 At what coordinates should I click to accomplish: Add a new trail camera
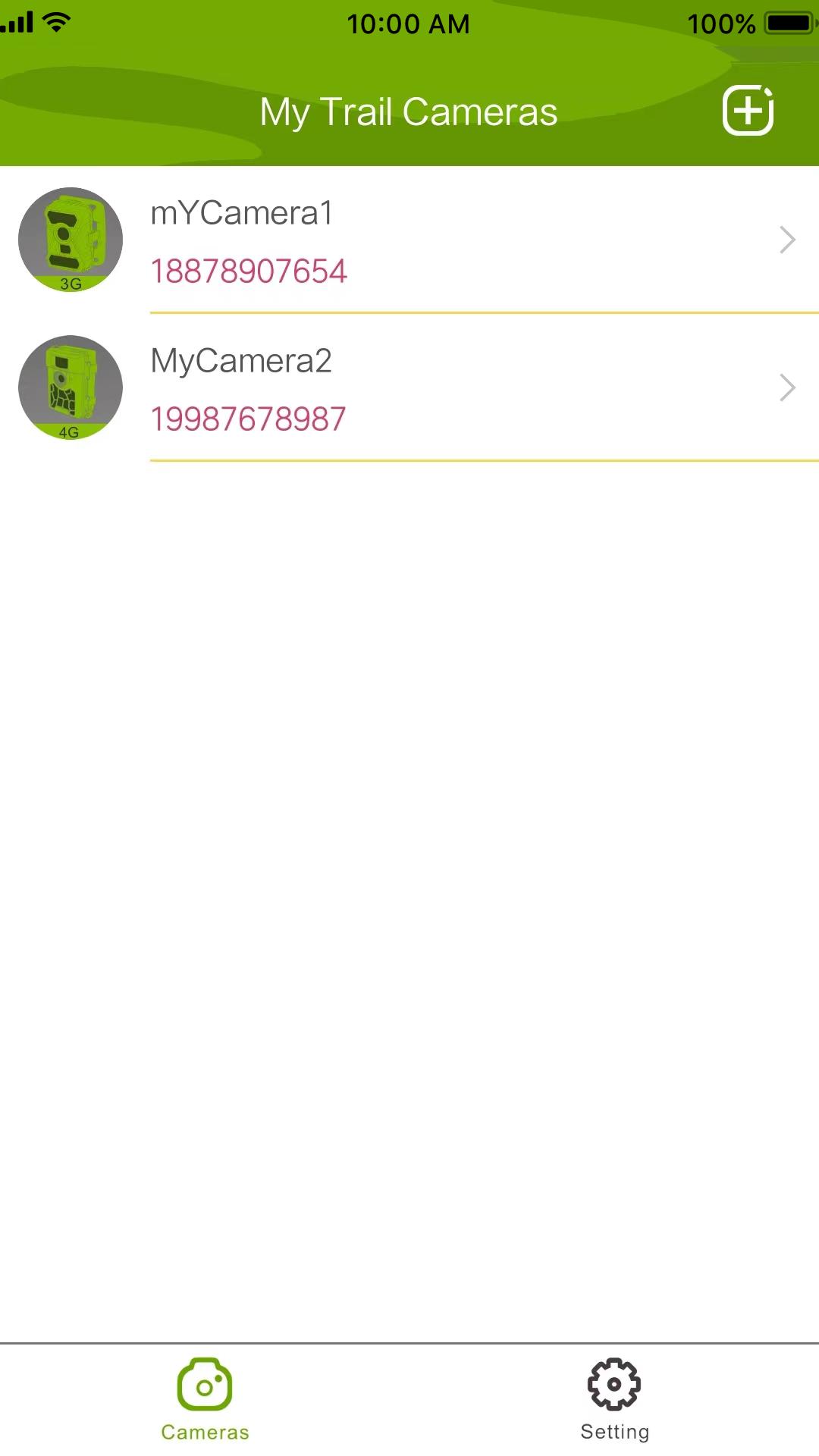(748, 111)
